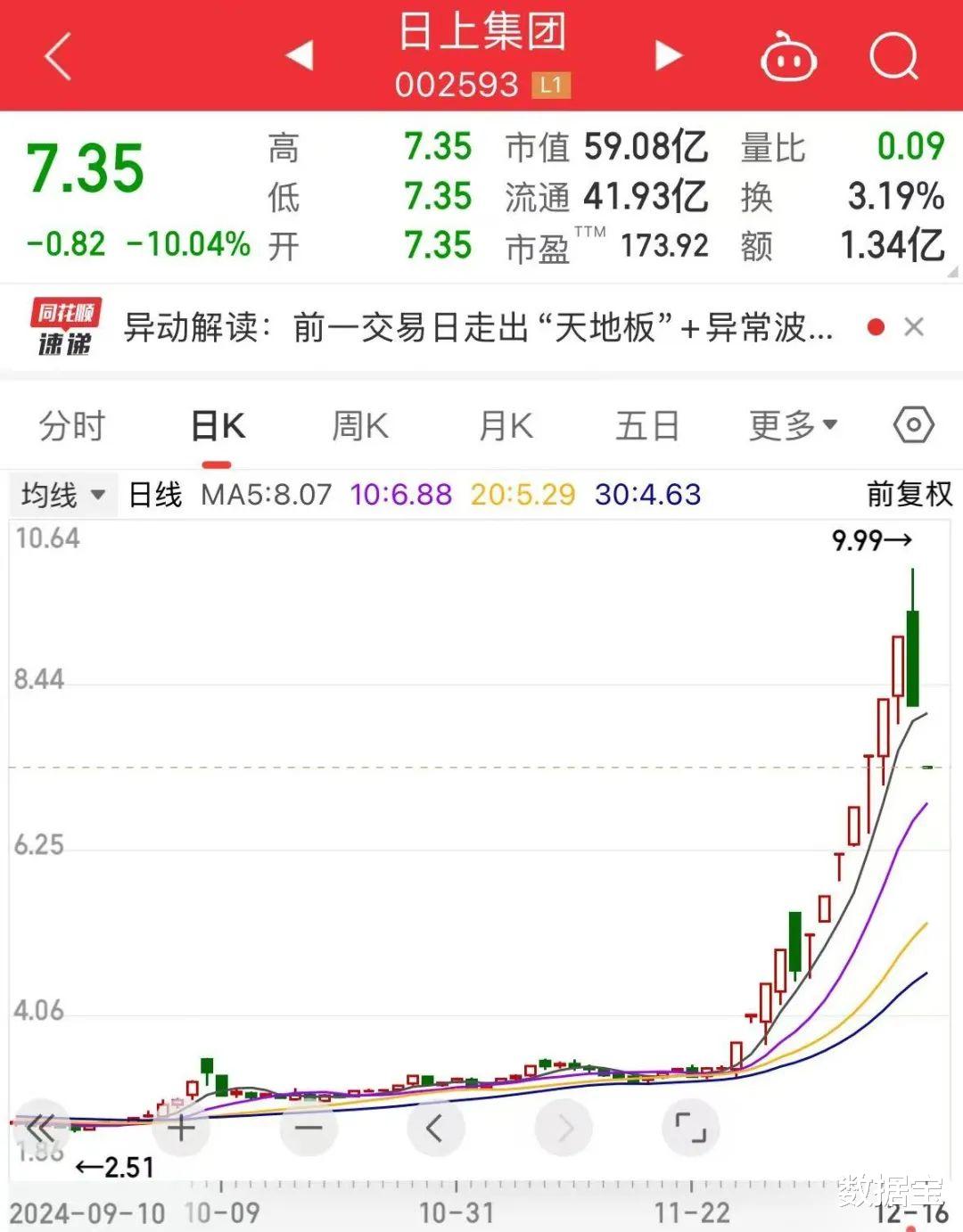Open the 均线 indicator dropdown

click(62, 495)
